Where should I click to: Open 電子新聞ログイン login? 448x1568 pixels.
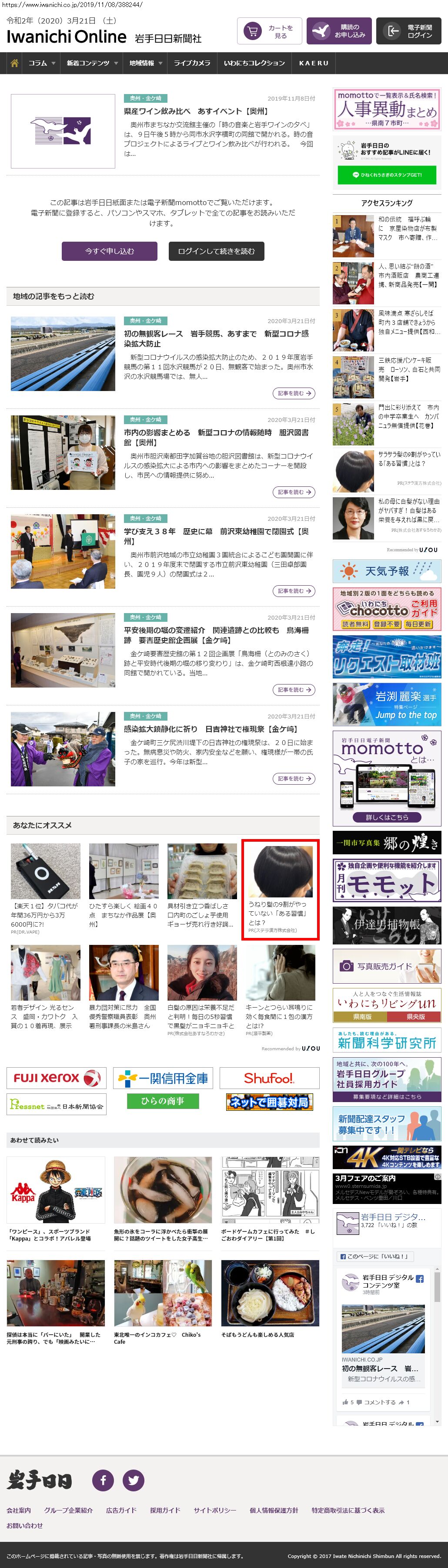408,31
